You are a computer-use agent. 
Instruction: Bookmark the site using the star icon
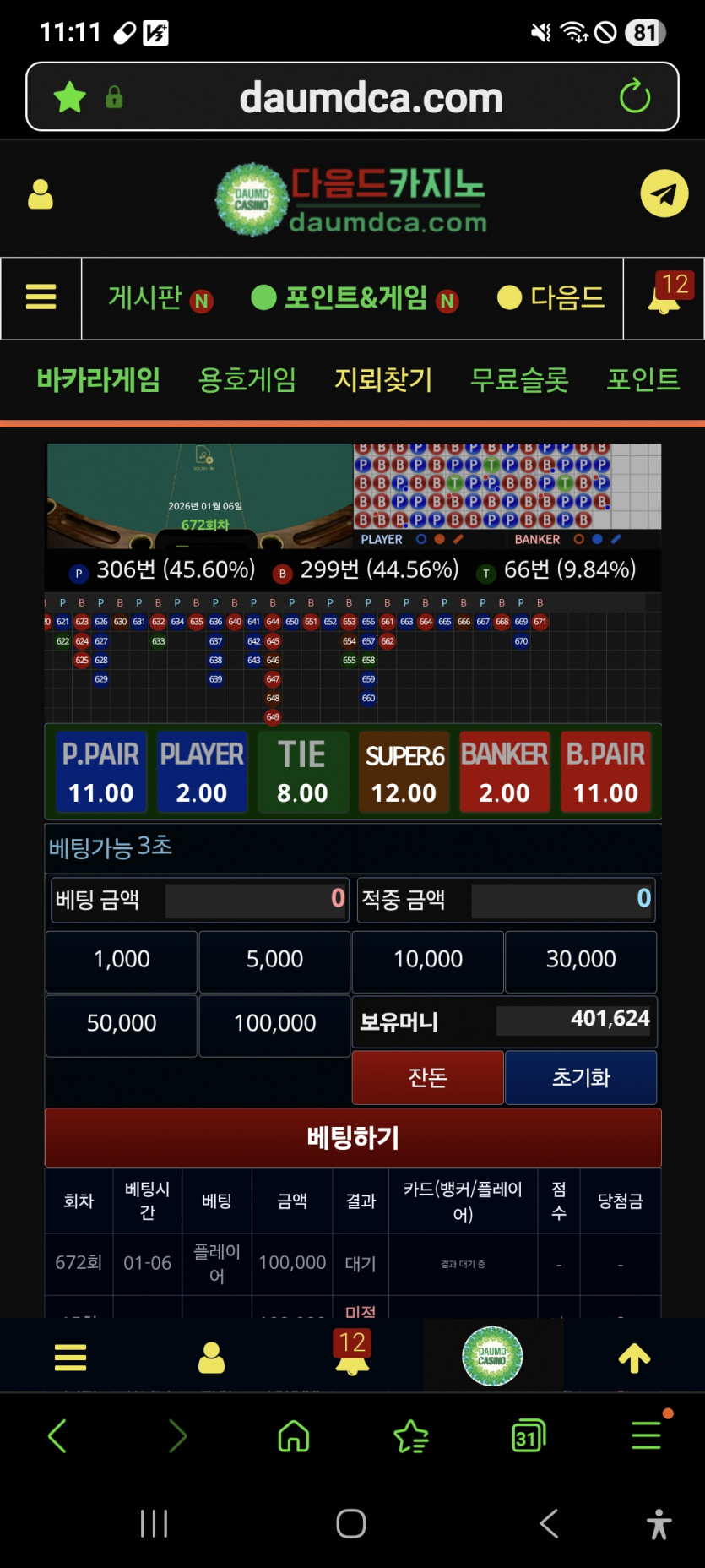[x=70, y=96]
